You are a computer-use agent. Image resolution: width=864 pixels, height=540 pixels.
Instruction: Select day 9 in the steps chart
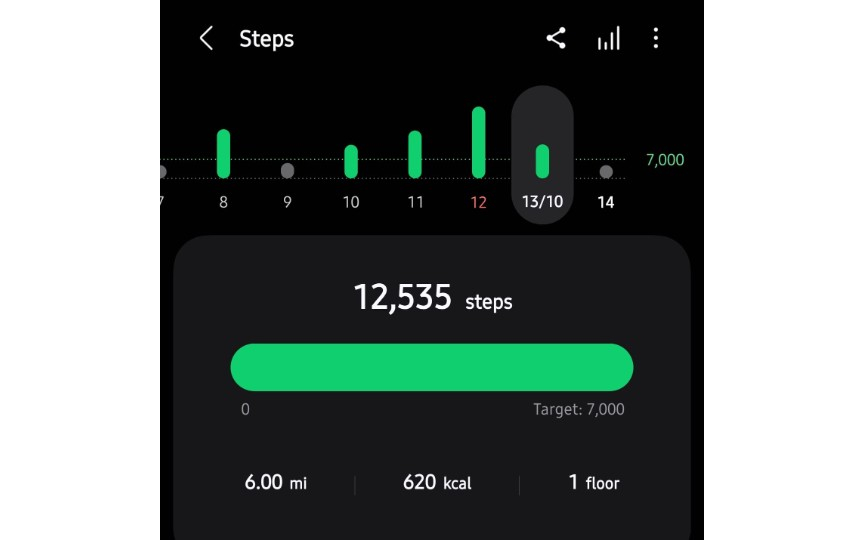pyautogui.click(x=288, y=172)
